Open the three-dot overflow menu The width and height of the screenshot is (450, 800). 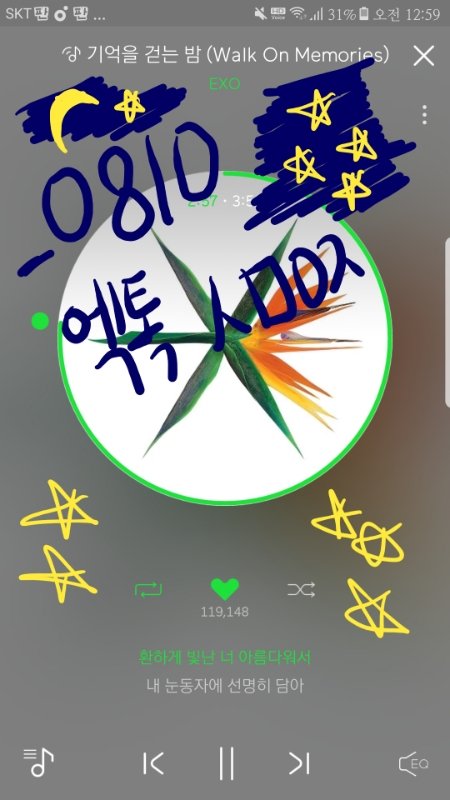click(424, 115)
